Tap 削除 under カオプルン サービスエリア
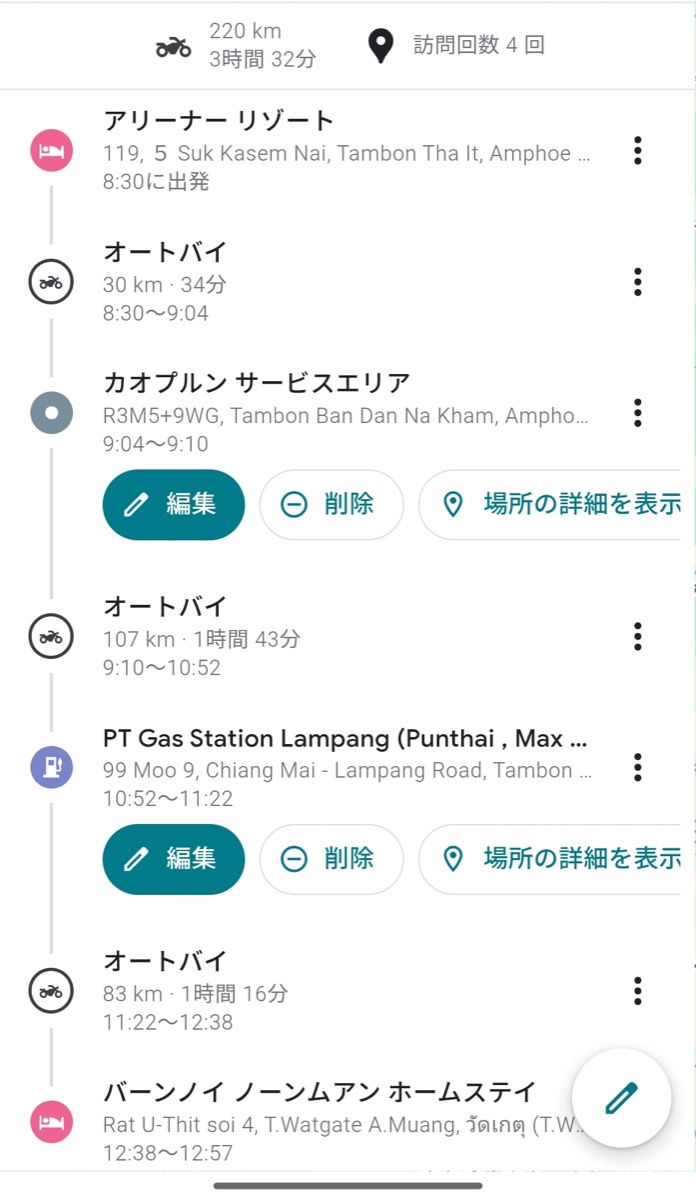Viewport: 696px width, 1200px height. click(x=332, y=505)
